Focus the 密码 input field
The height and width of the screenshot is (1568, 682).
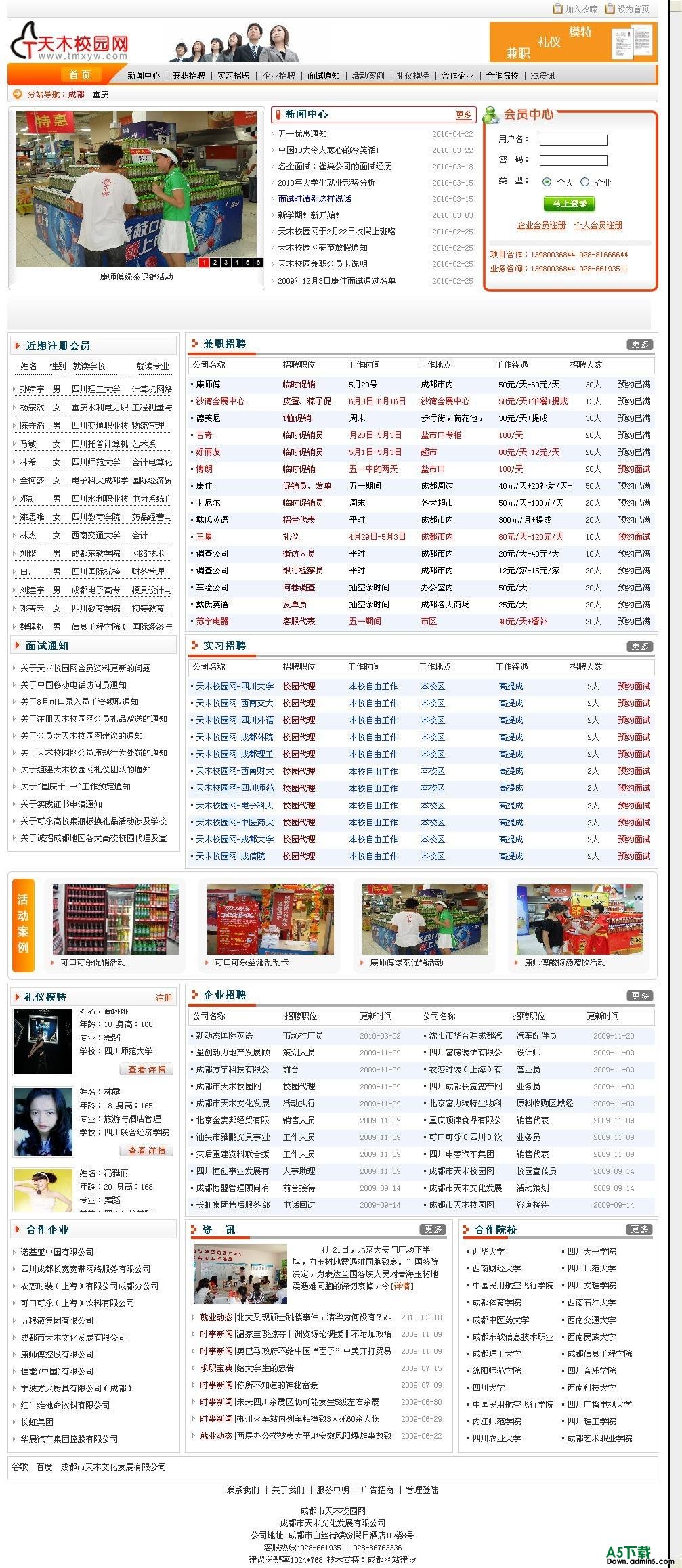(573, 160)
